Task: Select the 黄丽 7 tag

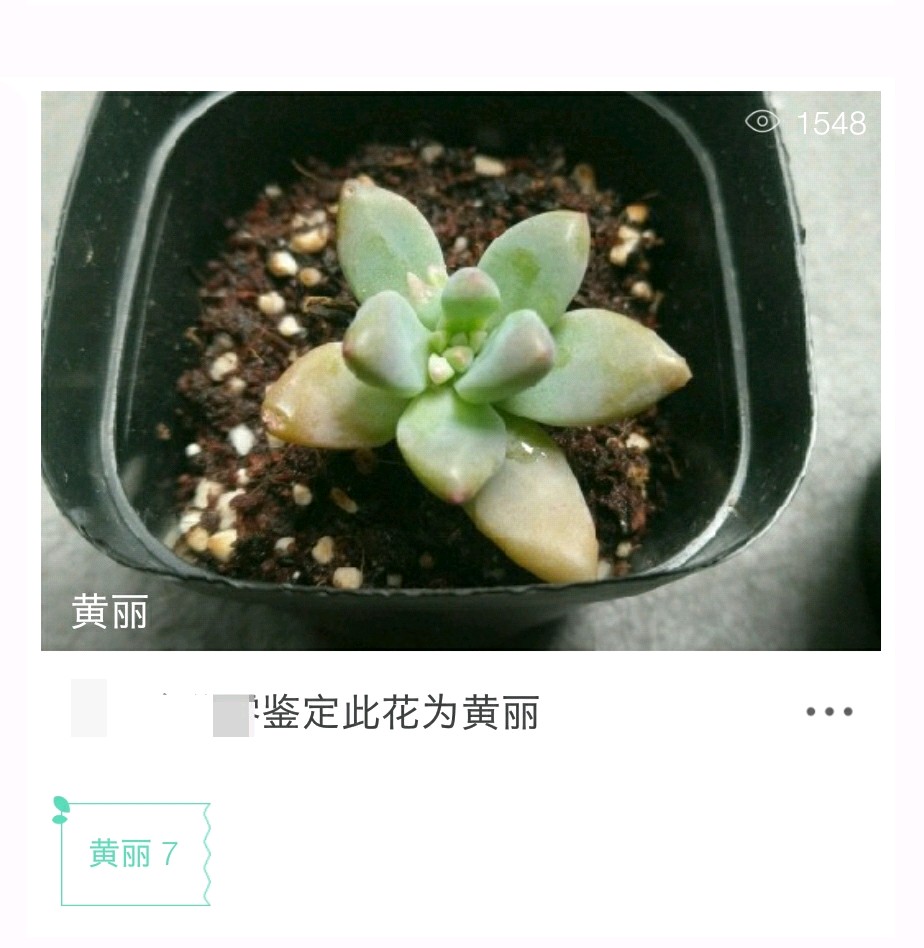Action: 134,854
